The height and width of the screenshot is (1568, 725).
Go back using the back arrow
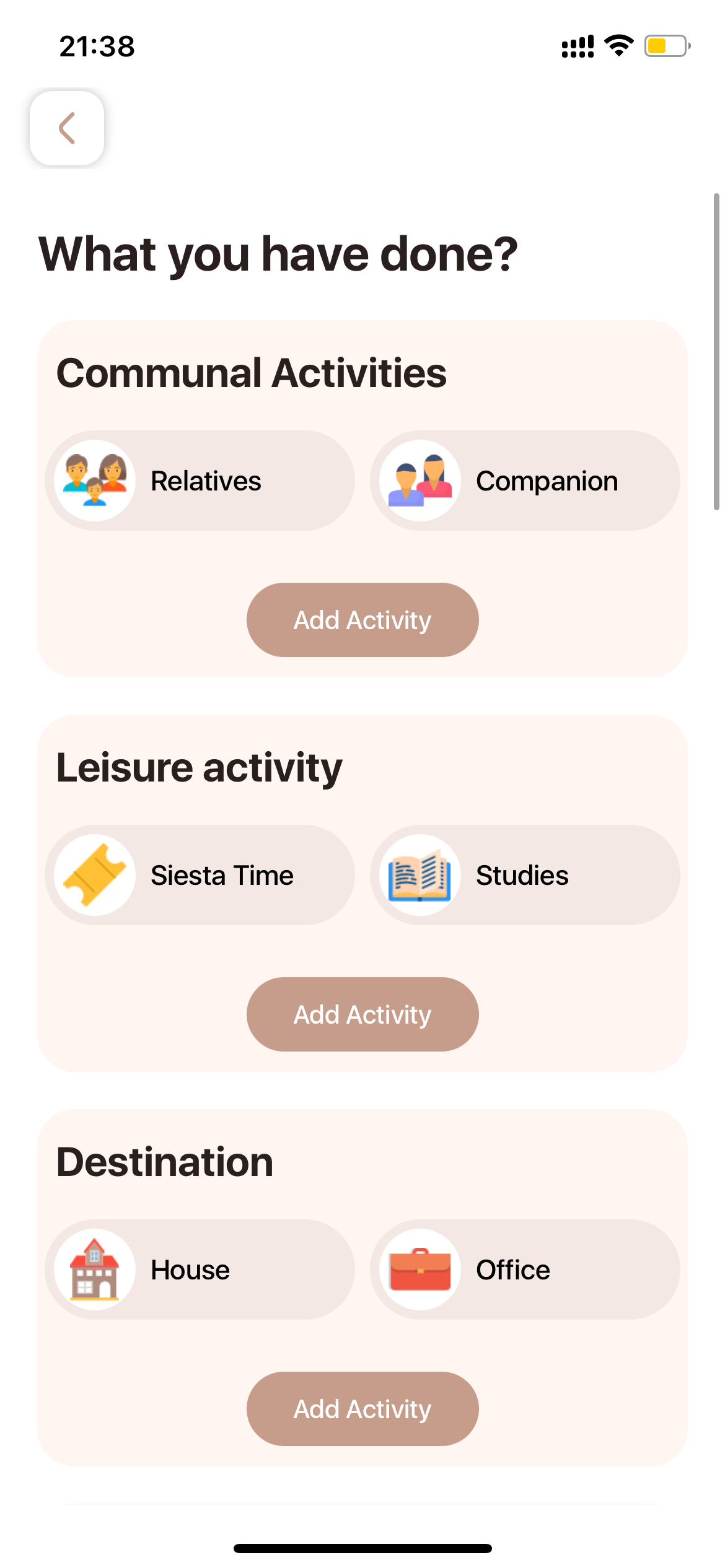click(x=67, y=128)
